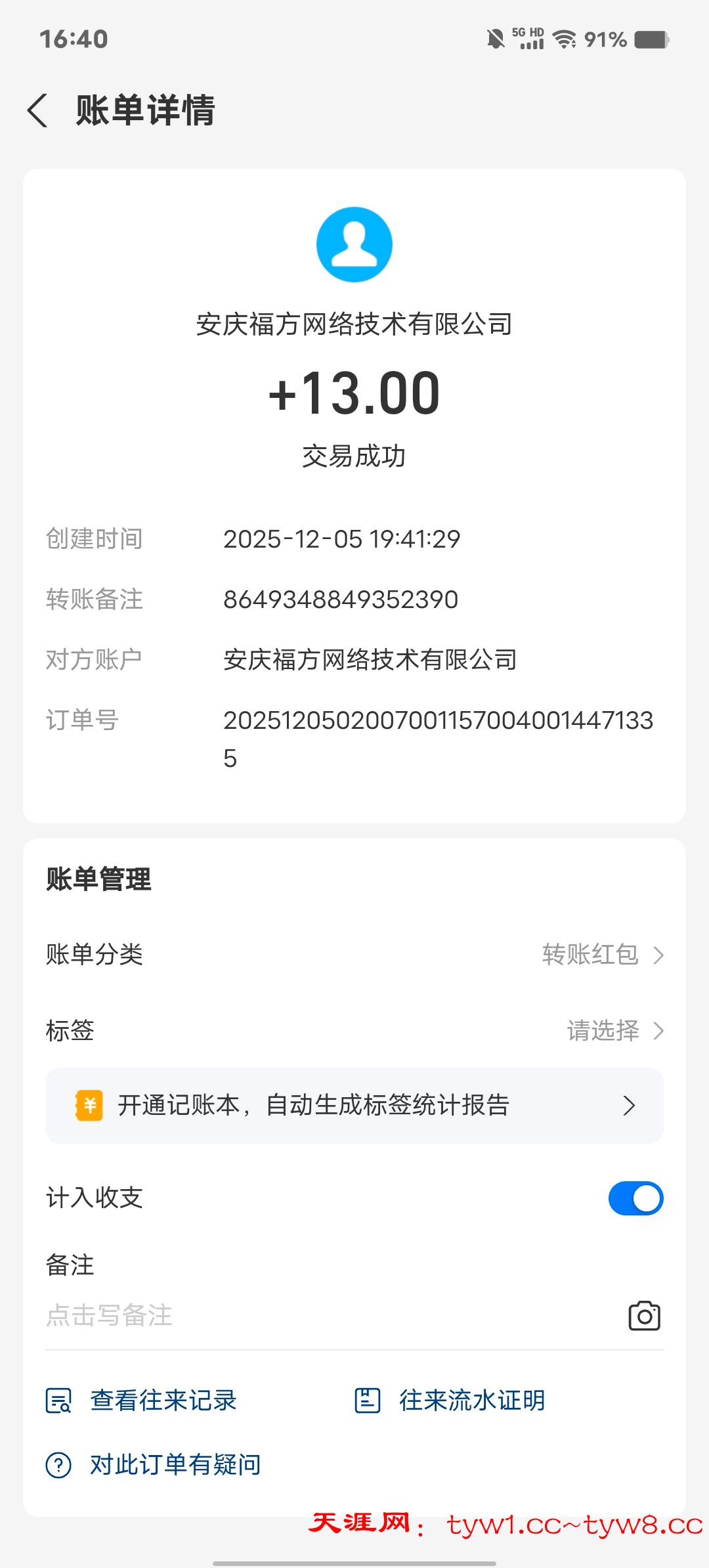This screenshot has width=709, height=1568.
Task: Open 查看往来记录
Action: click(164, 1399)
